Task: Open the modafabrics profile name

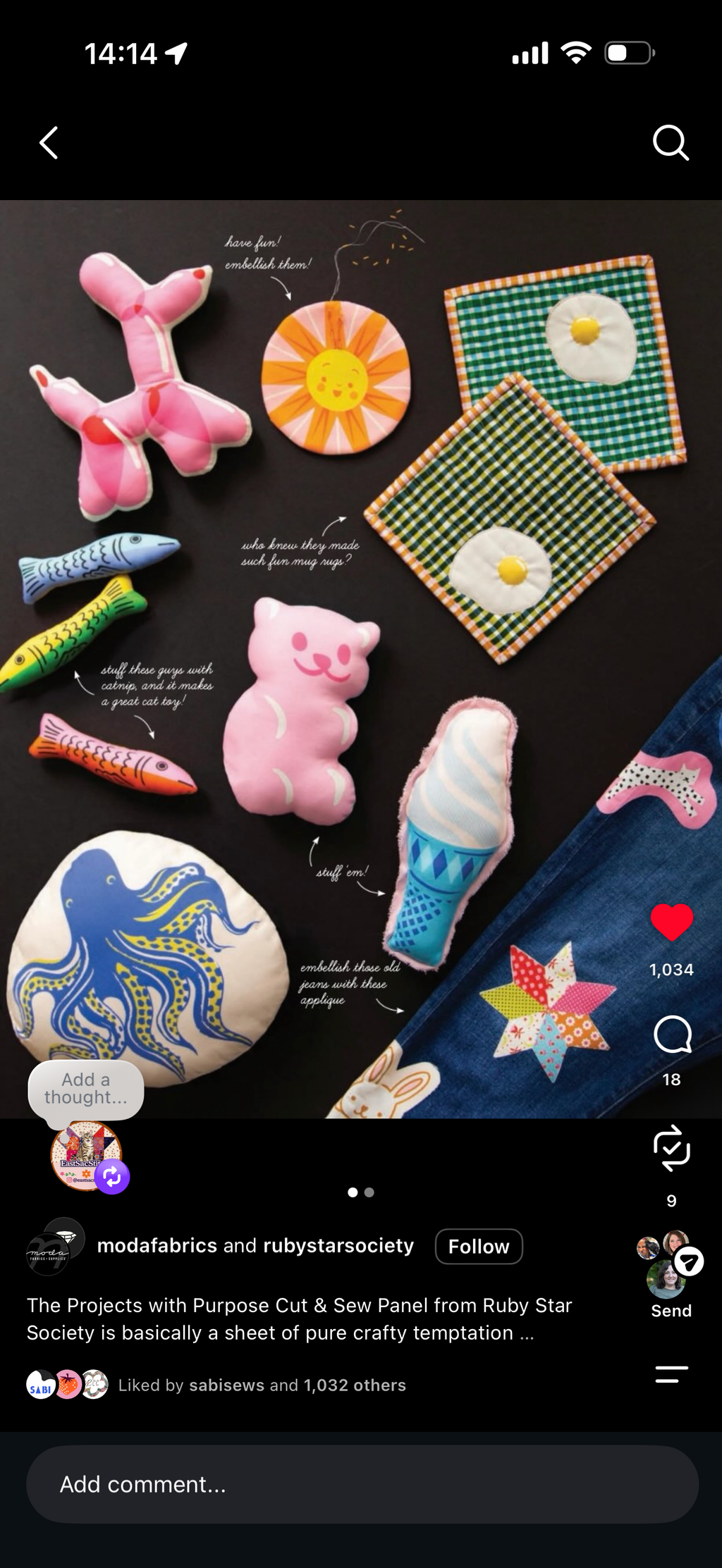Action: coord(157,1246)
